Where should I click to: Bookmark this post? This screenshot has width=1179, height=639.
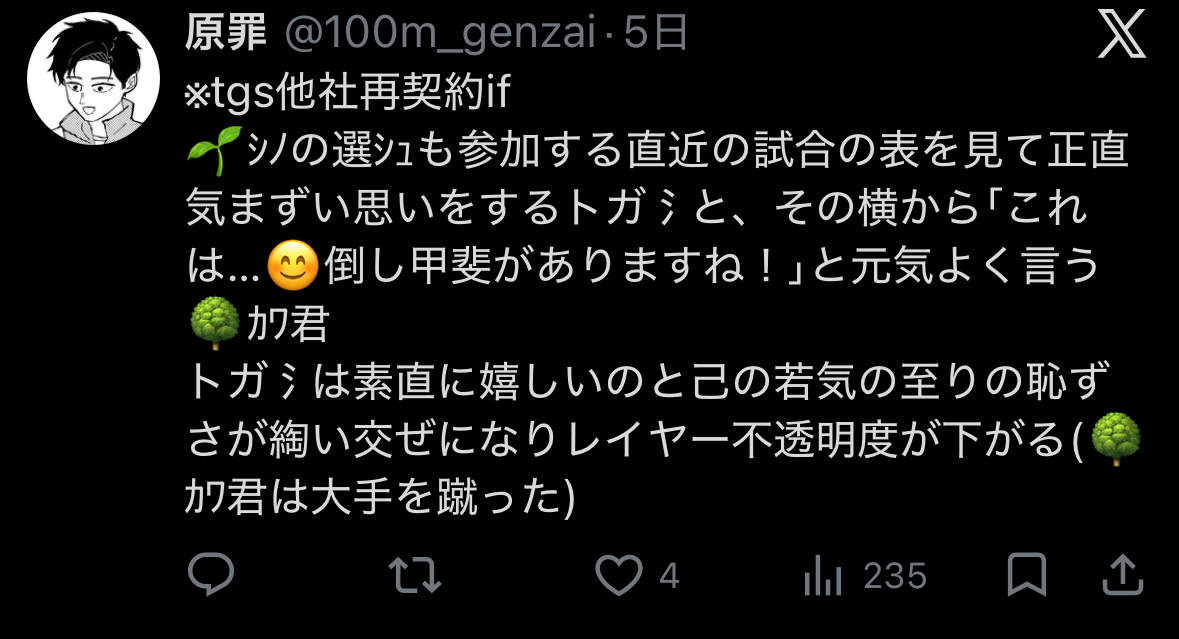point(1026,575)
